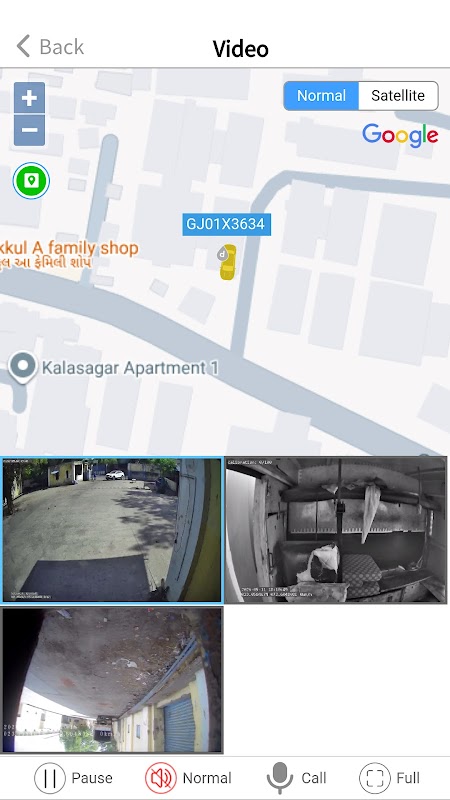Viewport: 450px width, 800px height.
Task: Open the Kalasagar Apartment 1 place marker
Action: pyautogui.click(x=23, y=366)
